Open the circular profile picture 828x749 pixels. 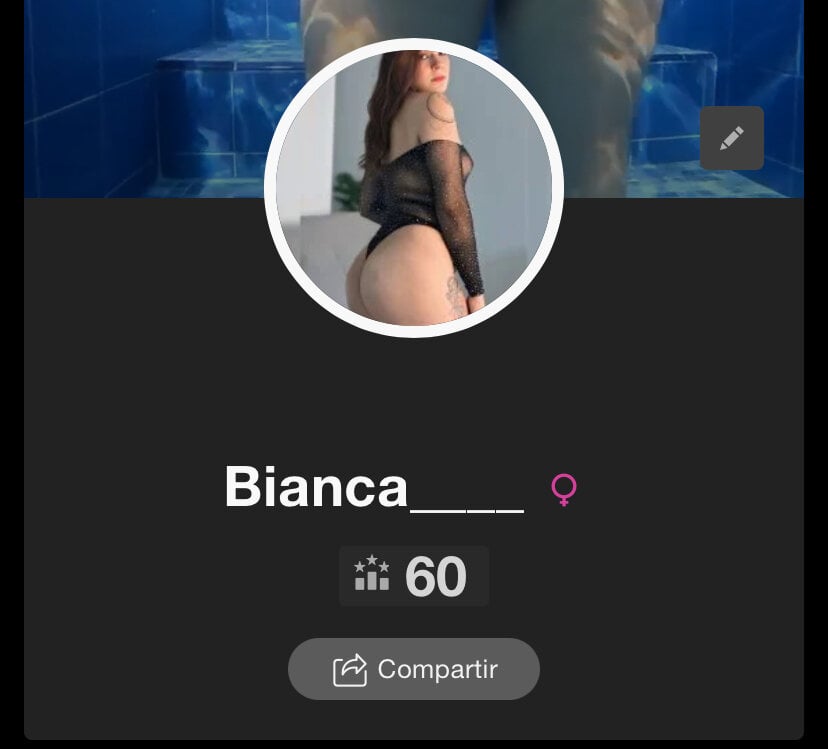point(414,188)
